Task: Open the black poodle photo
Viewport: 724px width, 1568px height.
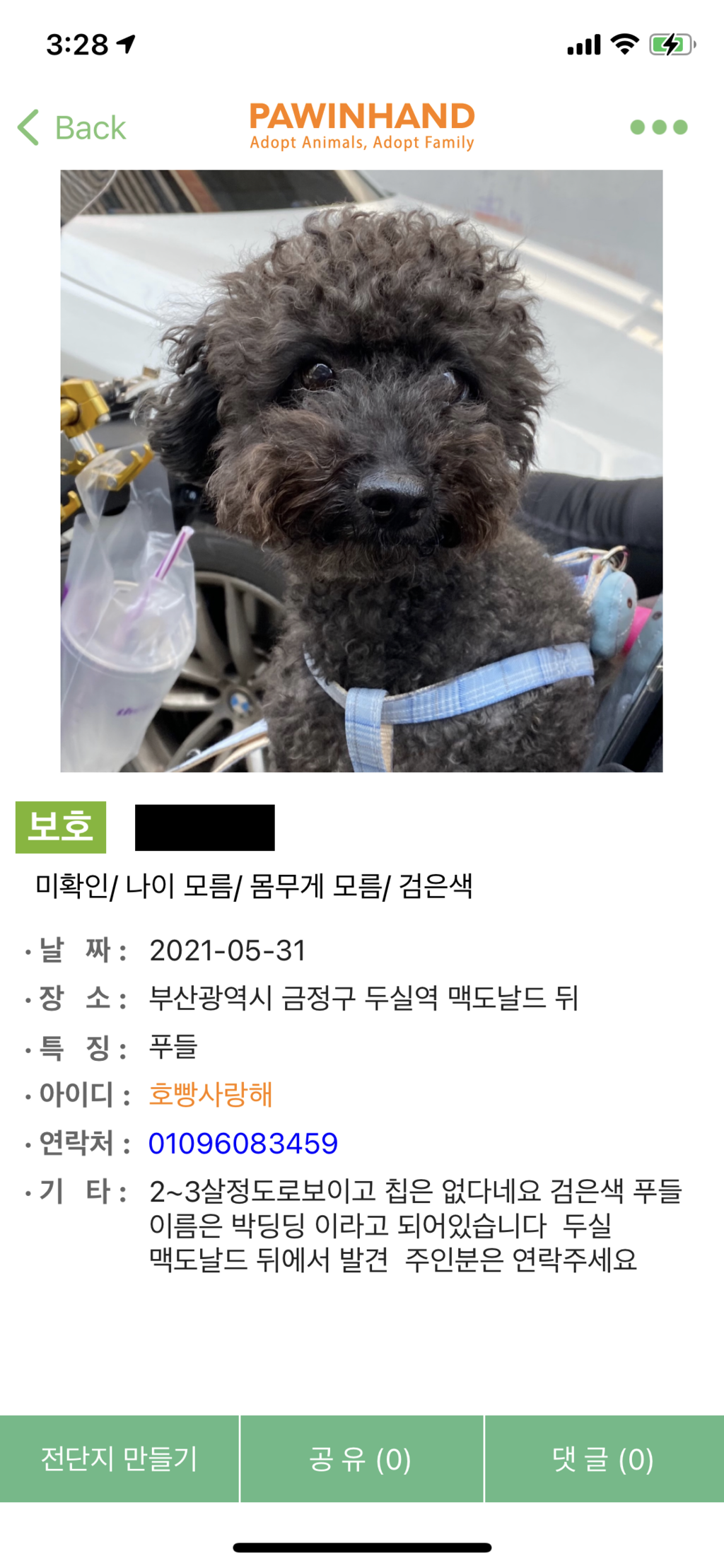Action: click(361, 470)
